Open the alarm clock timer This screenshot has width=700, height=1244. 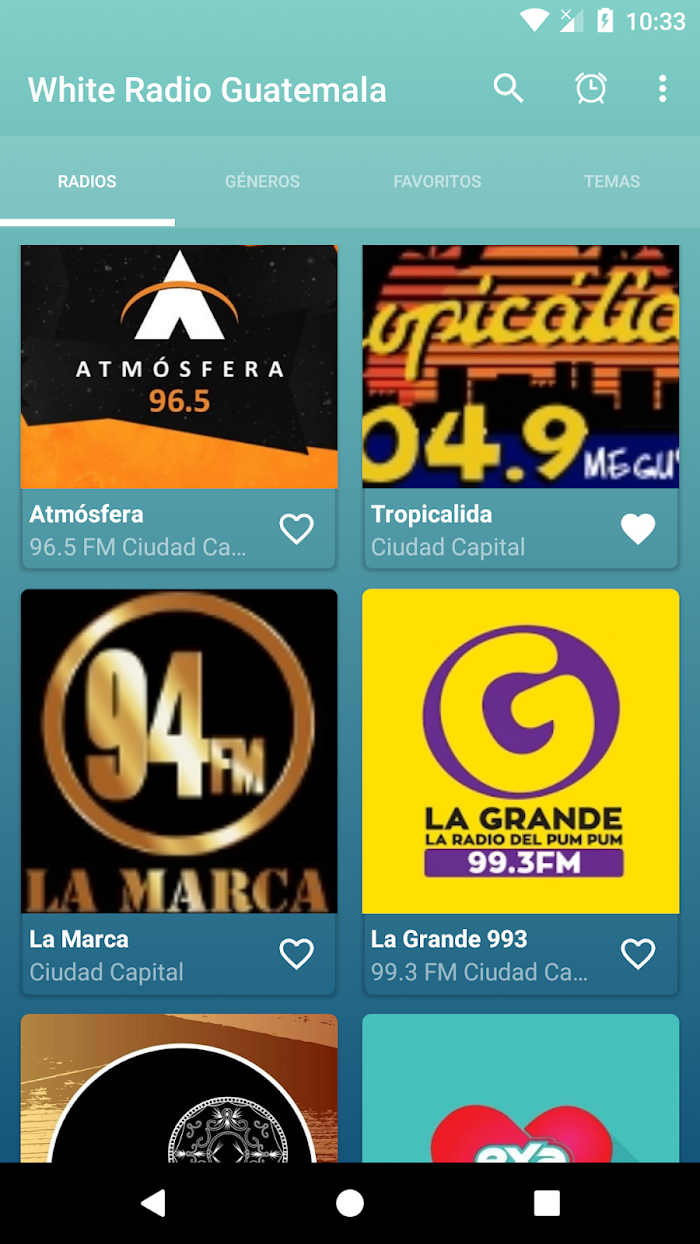point(591,89)
